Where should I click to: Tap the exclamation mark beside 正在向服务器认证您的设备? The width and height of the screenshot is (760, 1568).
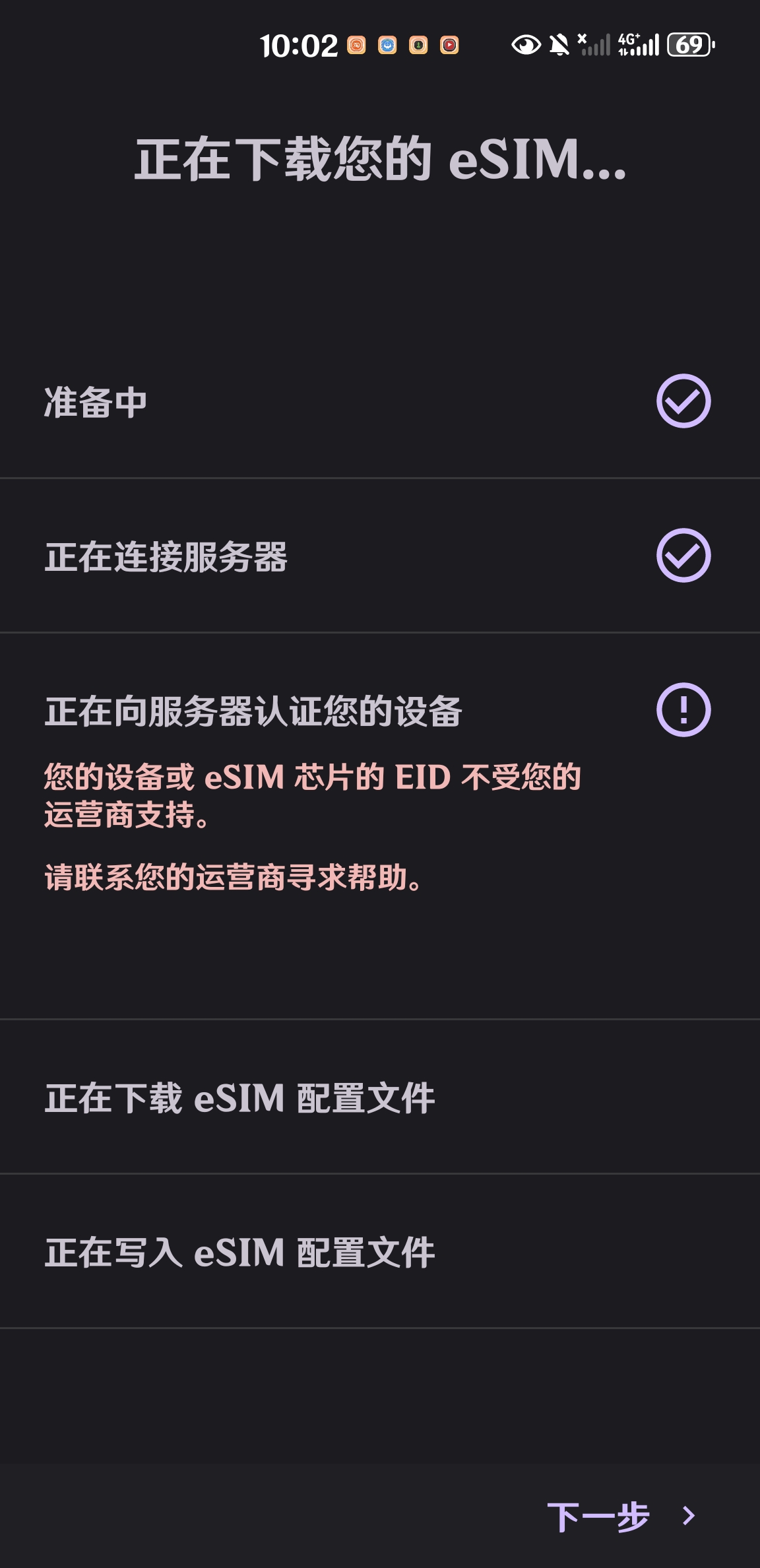(685, 709)
